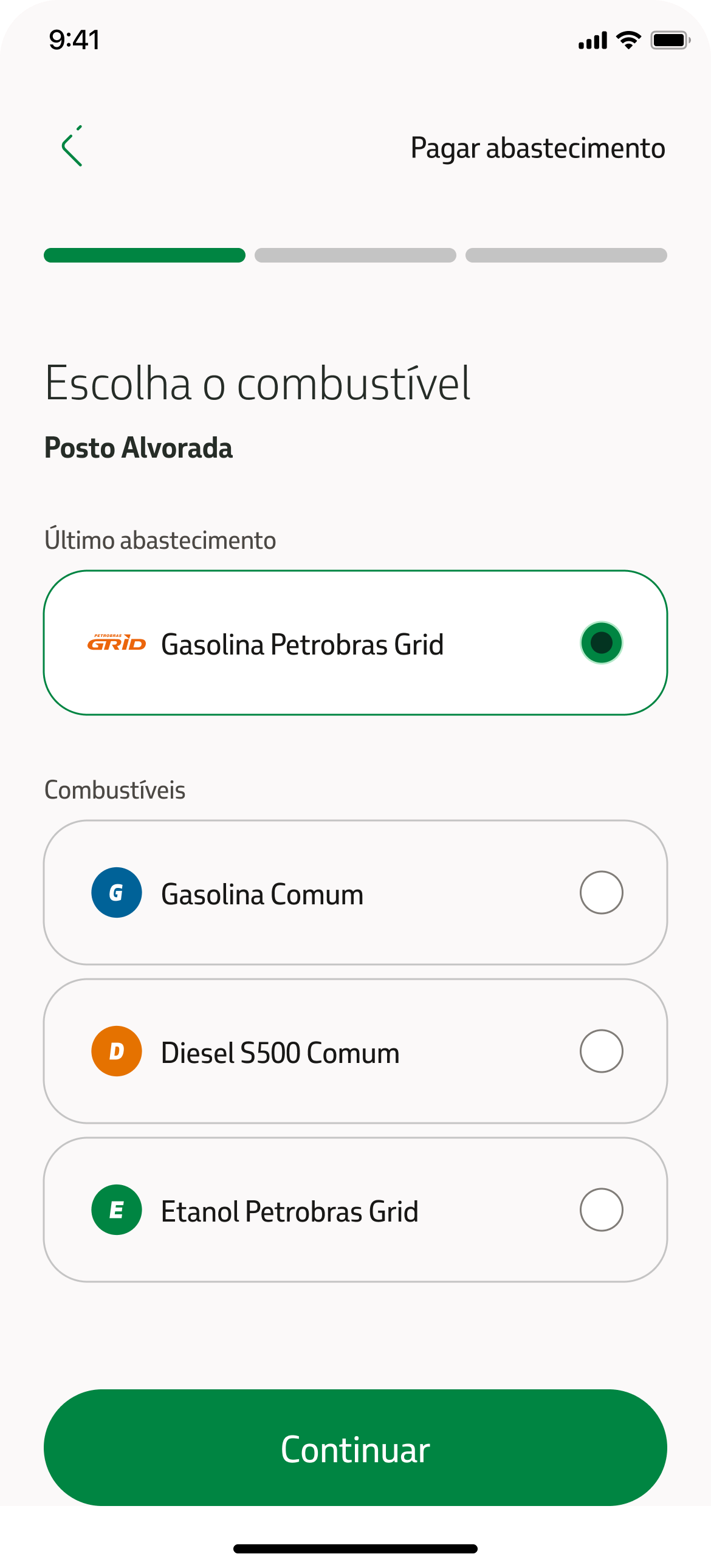
Task: Select Gasolina Petrobras Grid option
Action: tap(600, 643)
